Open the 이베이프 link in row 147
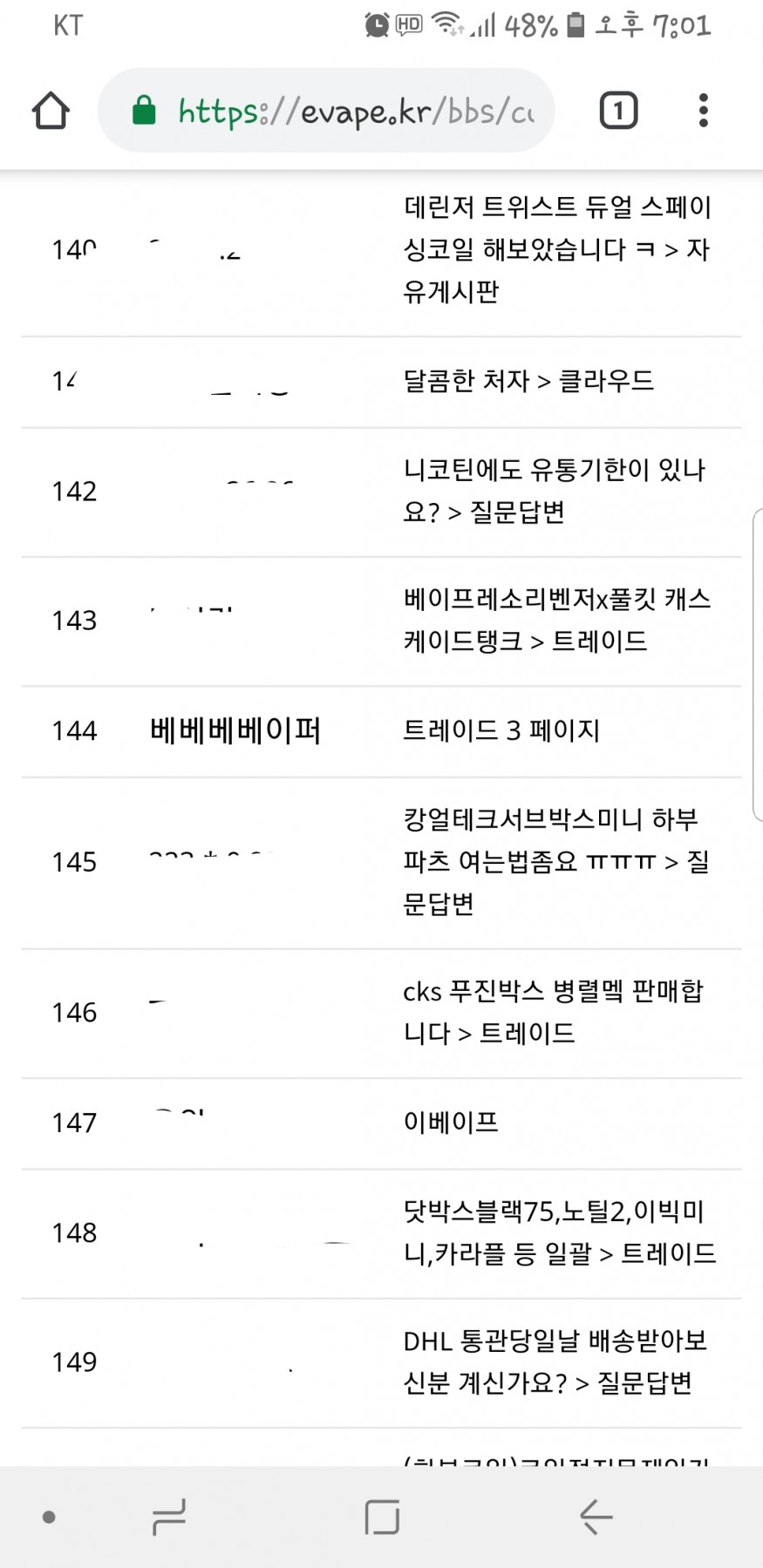This screenshot has width=763, height=1568. [x=450, y=1122]
